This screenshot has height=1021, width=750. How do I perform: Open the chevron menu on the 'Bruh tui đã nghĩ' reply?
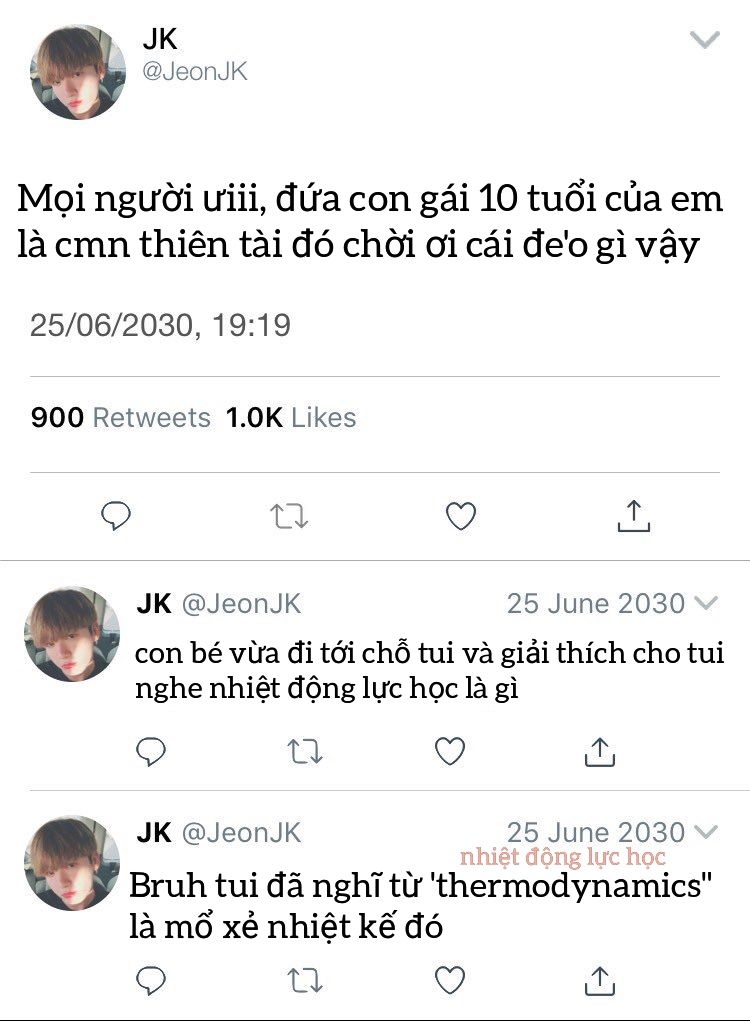pos(706,832)
